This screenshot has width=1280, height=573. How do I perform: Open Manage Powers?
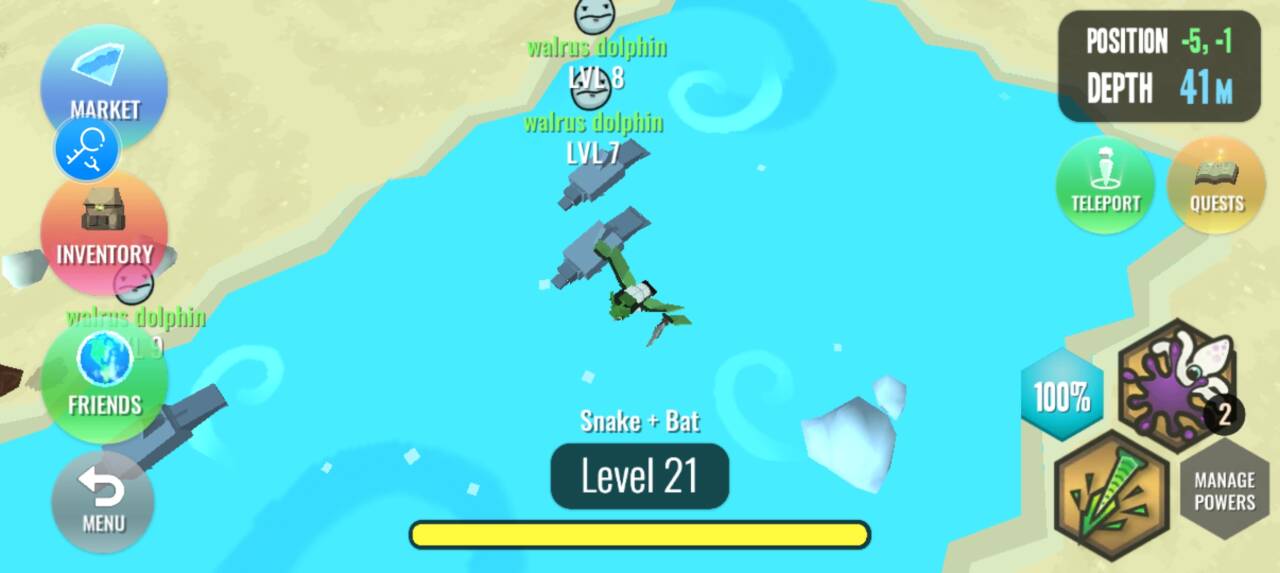coord(1224,491)
